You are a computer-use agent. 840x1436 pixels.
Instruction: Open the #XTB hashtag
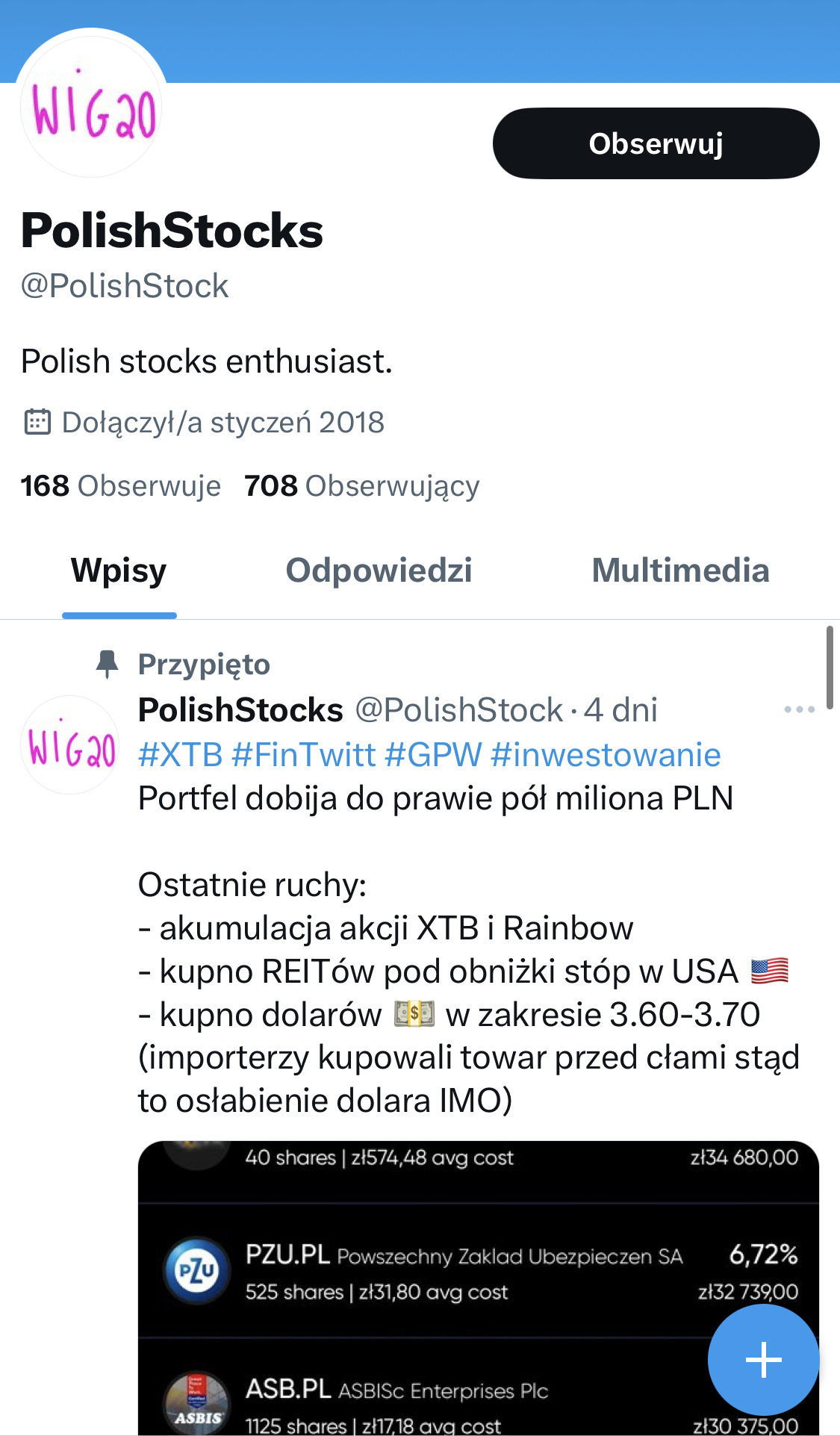pyautogui.click(x=181, y=755)
